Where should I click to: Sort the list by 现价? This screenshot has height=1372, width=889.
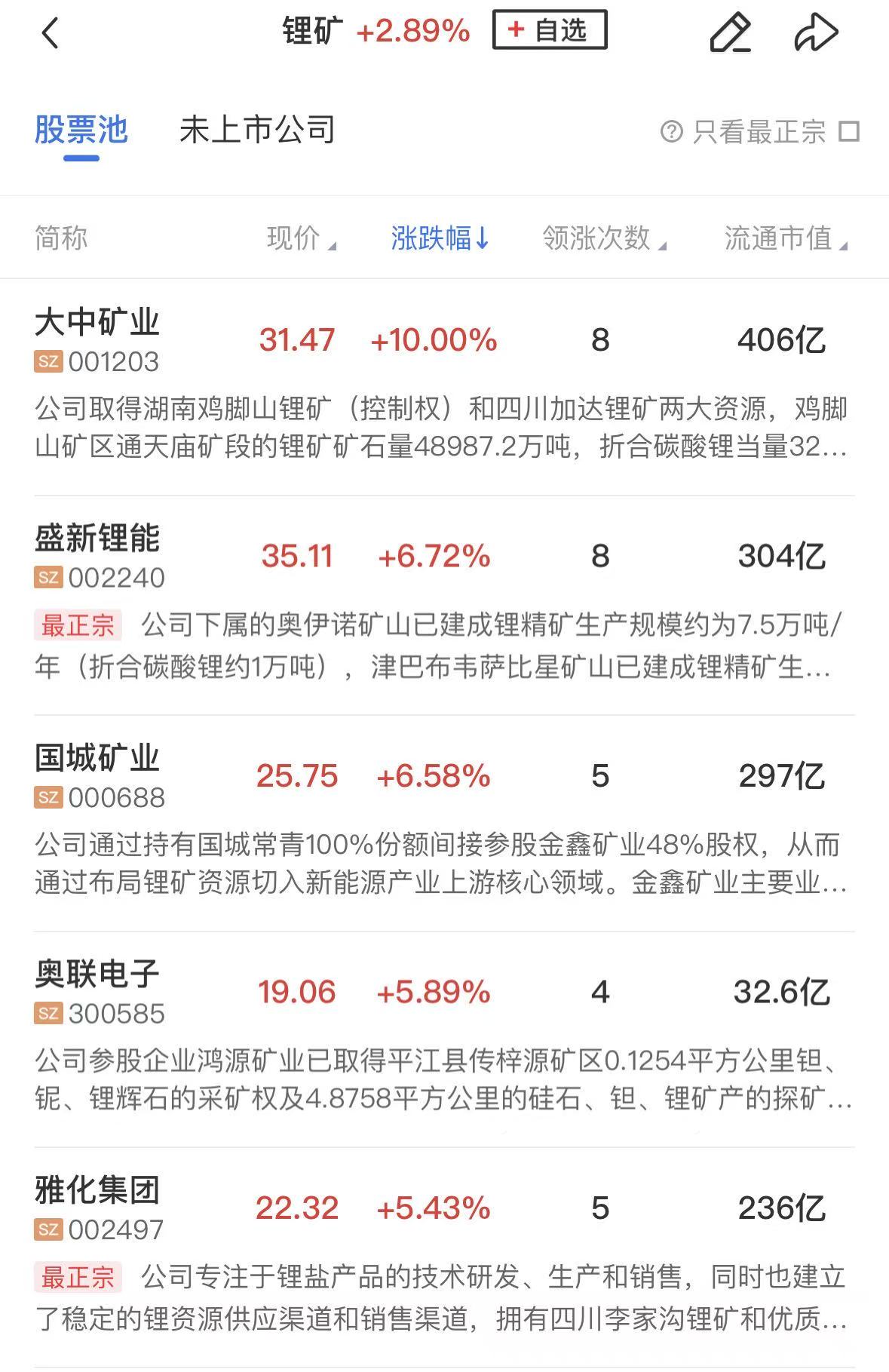(x=301, y=238)
